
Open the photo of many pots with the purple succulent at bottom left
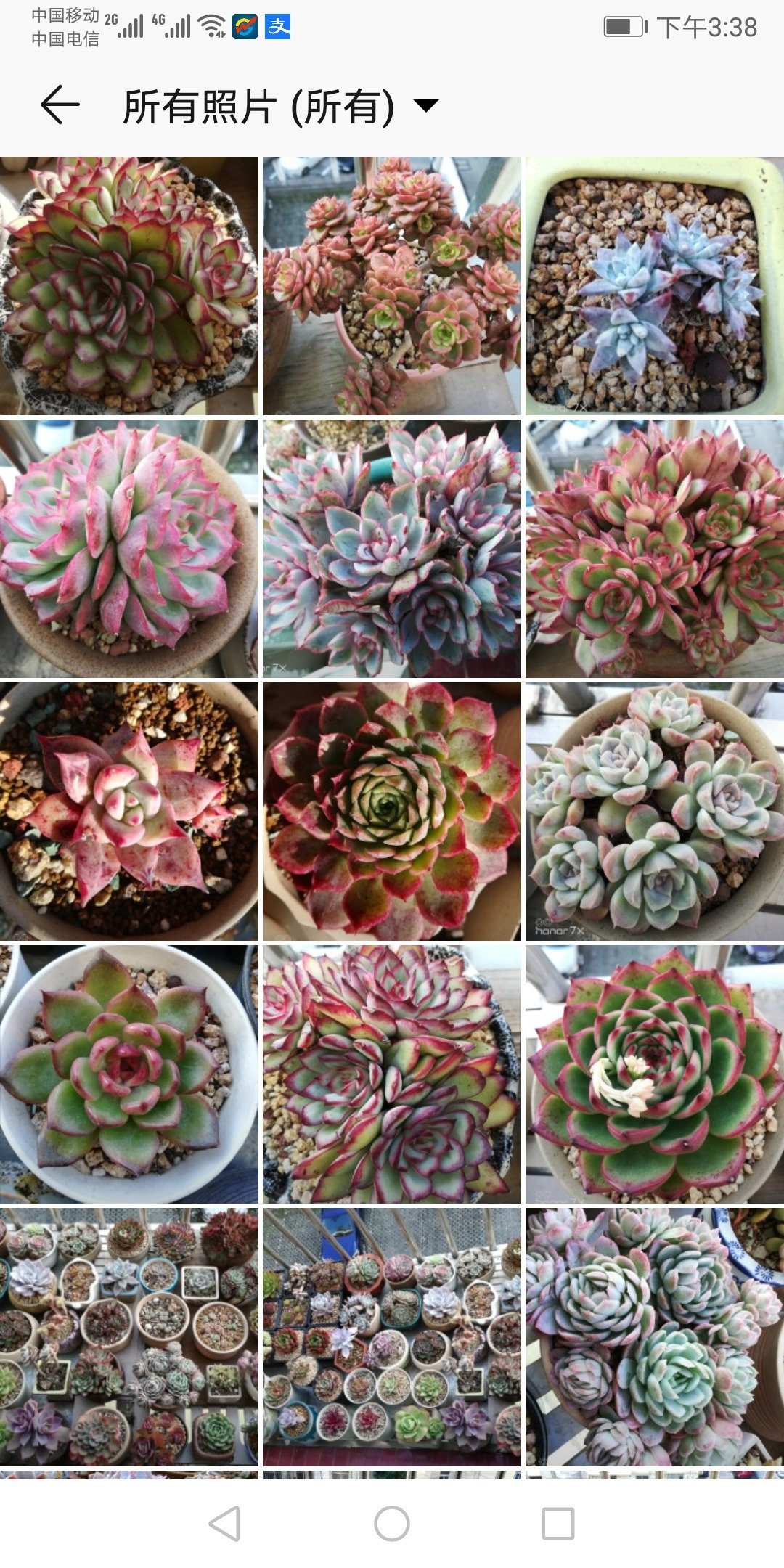point(129,1337)
